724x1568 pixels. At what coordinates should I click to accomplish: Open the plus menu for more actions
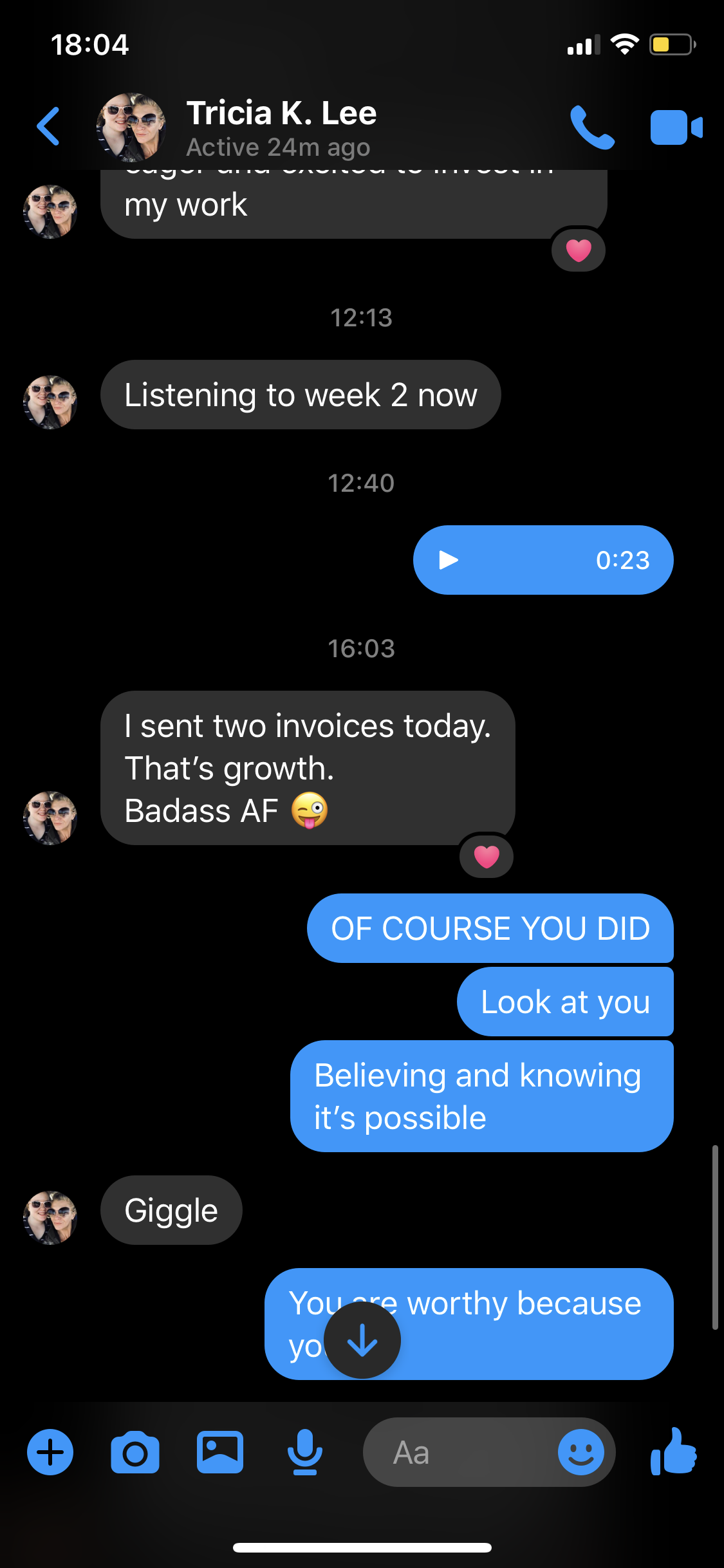[50, 1452]
